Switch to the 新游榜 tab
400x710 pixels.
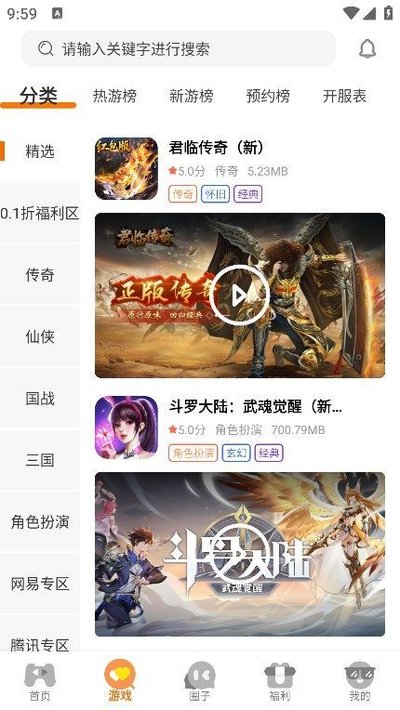(191, 96)
